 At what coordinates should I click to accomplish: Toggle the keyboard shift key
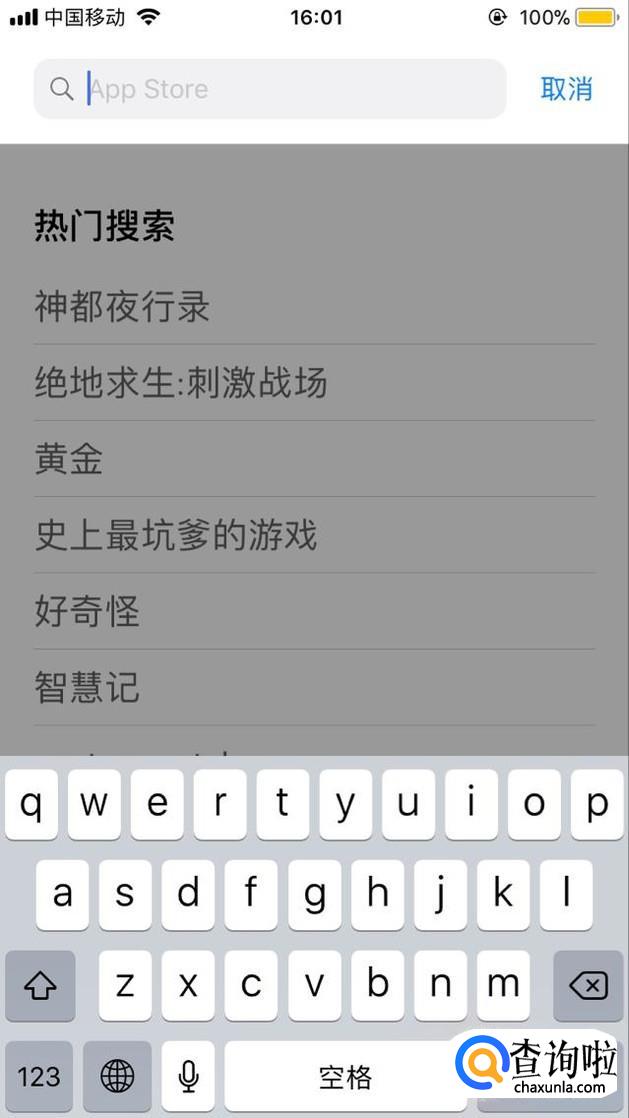tap(40, 986)
